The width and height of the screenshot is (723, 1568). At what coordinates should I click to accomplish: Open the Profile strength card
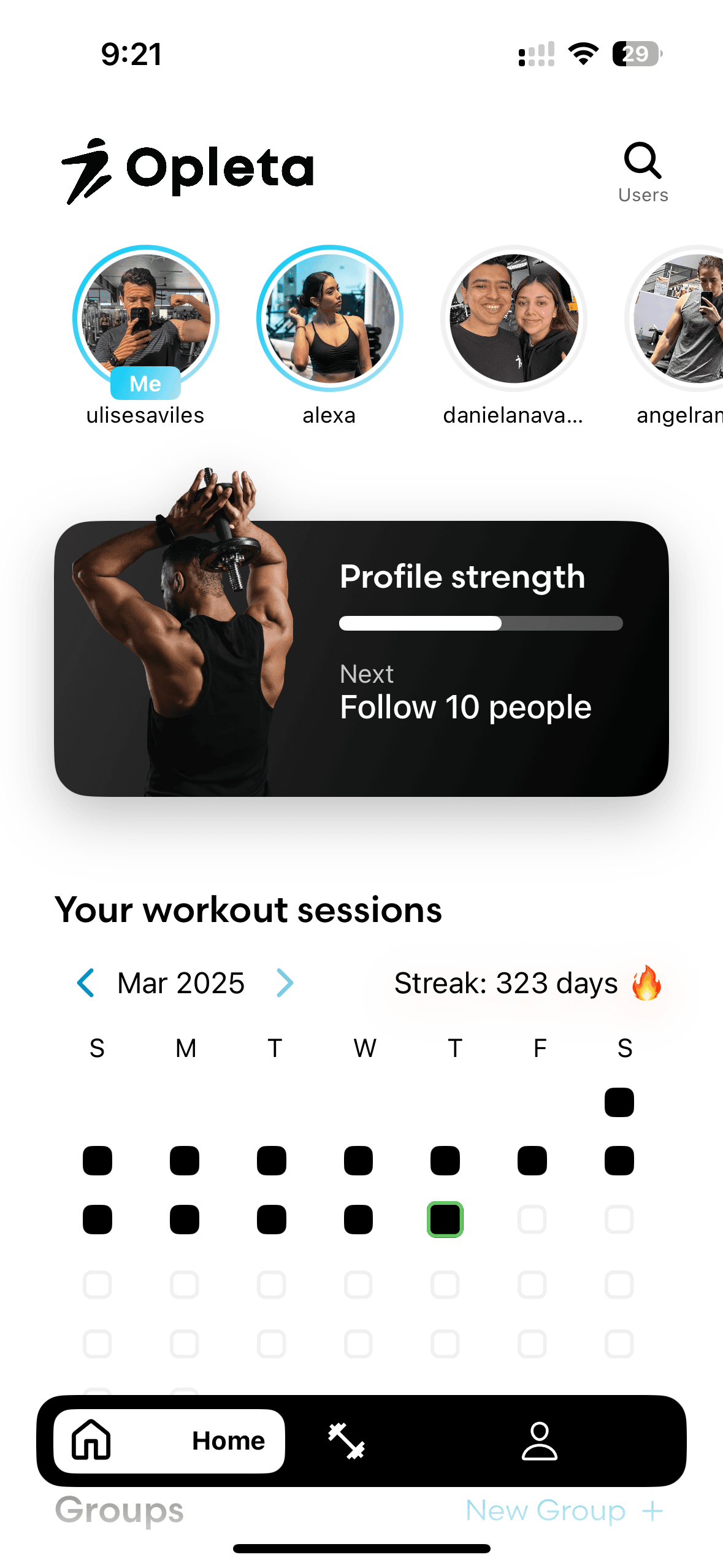pos(361,658)
